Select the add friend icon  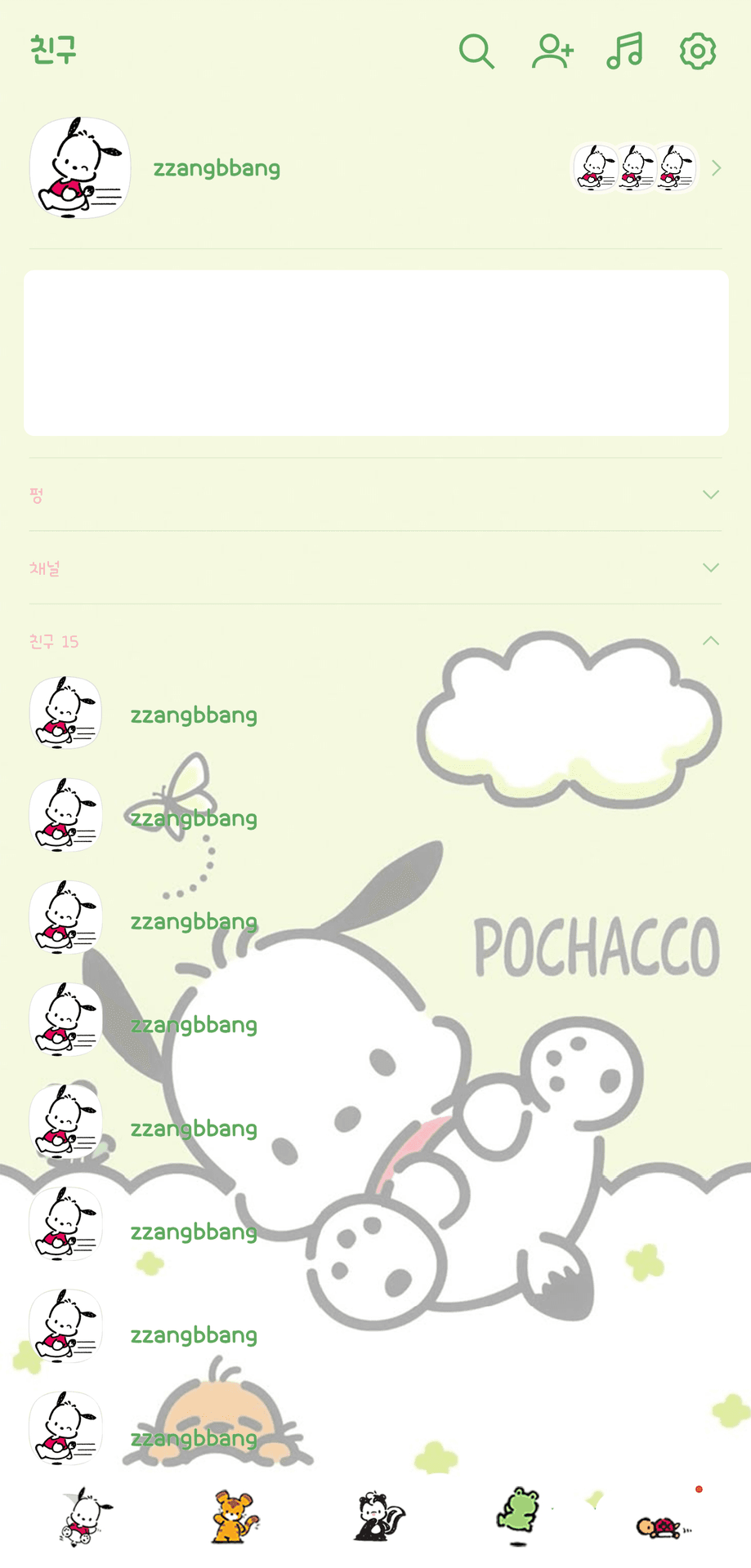tap(552, 51)
